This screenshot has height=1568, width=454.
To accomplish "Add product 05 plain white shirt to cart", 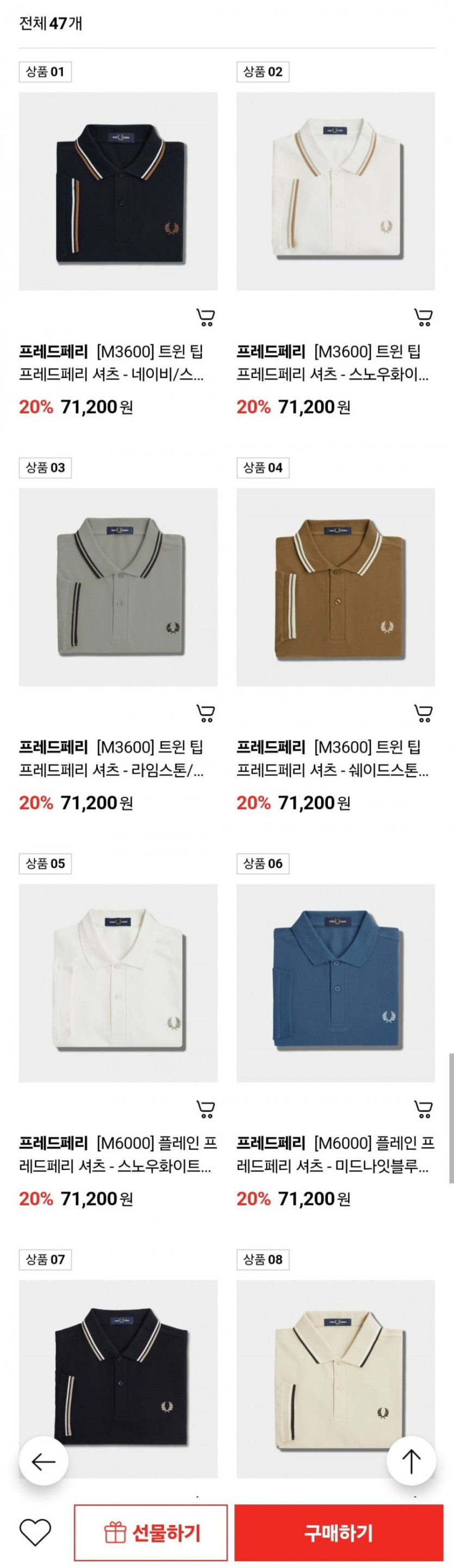I will pos(206,1109).
